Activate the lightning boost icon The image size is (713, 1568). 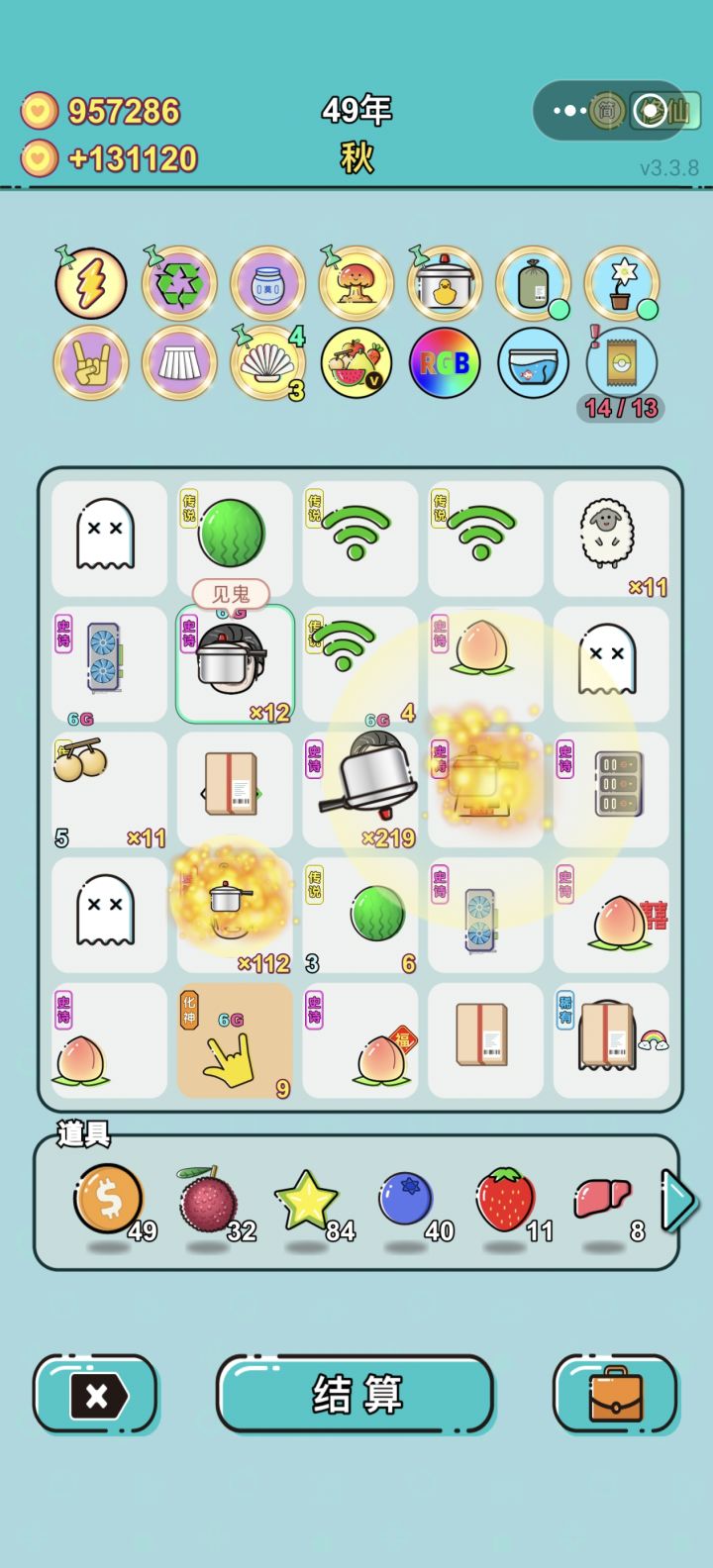(90, 284)
